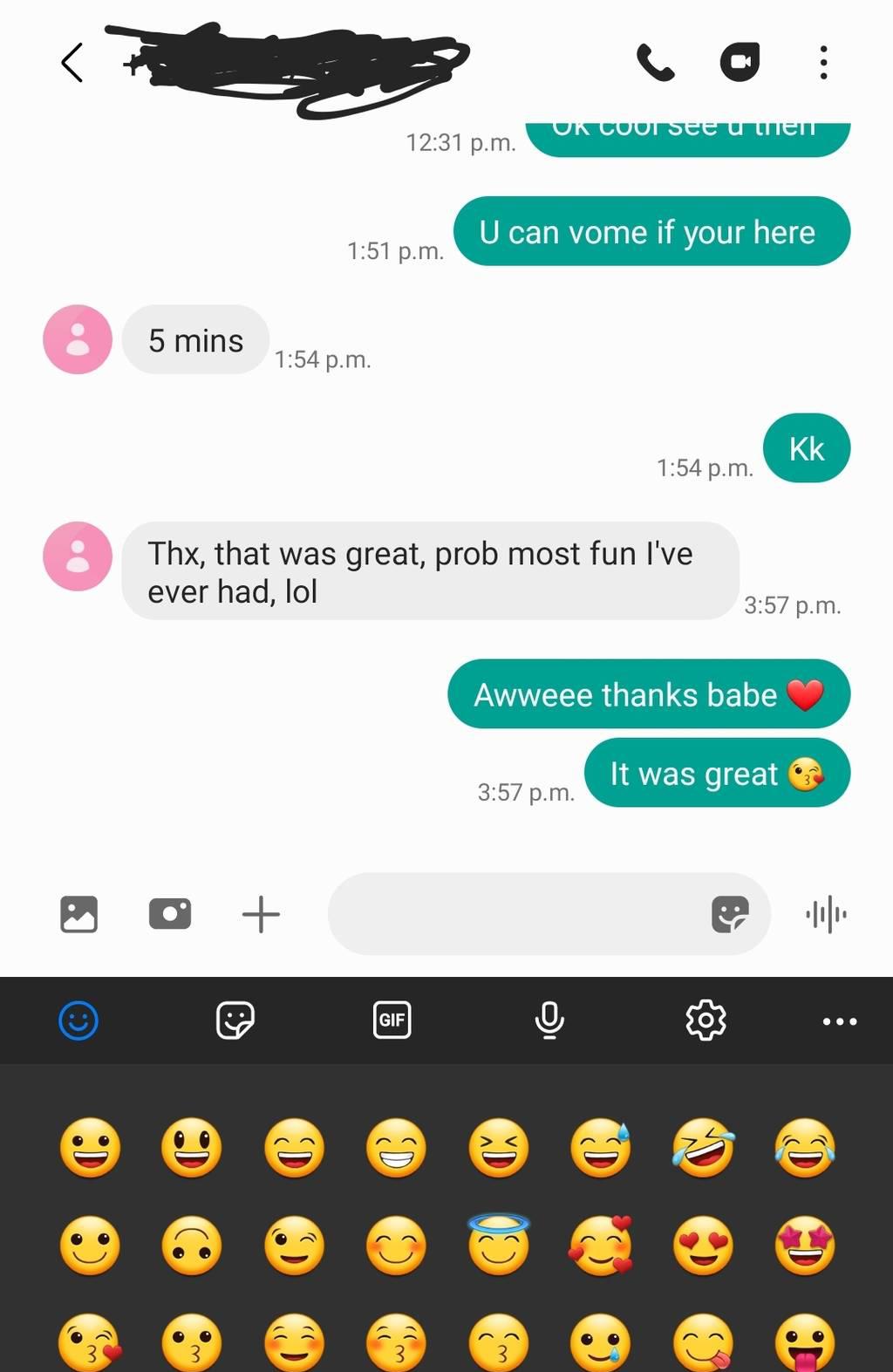
Task: Open keyboard settings gear
Action: click(706, 1020)
